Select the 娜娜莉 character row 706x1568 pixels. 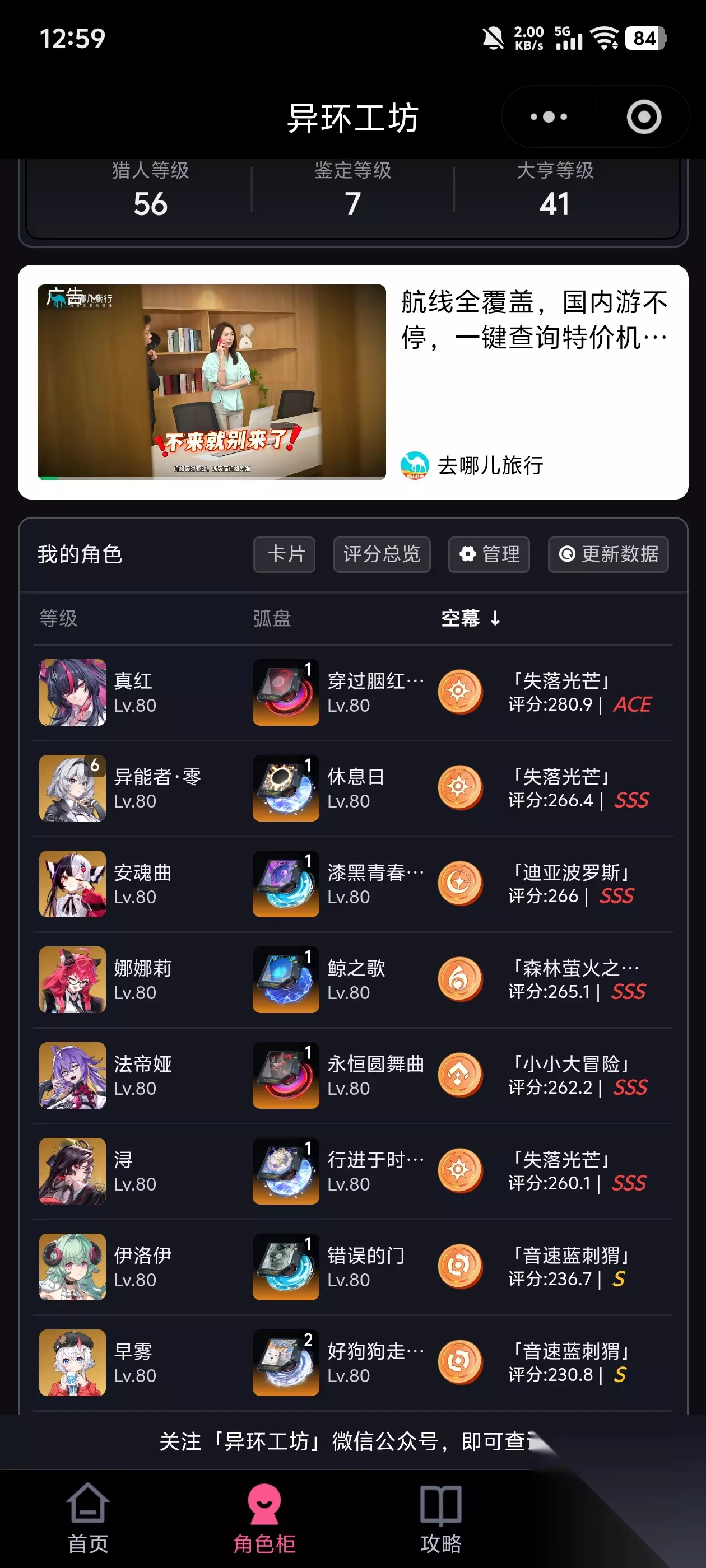352,979
